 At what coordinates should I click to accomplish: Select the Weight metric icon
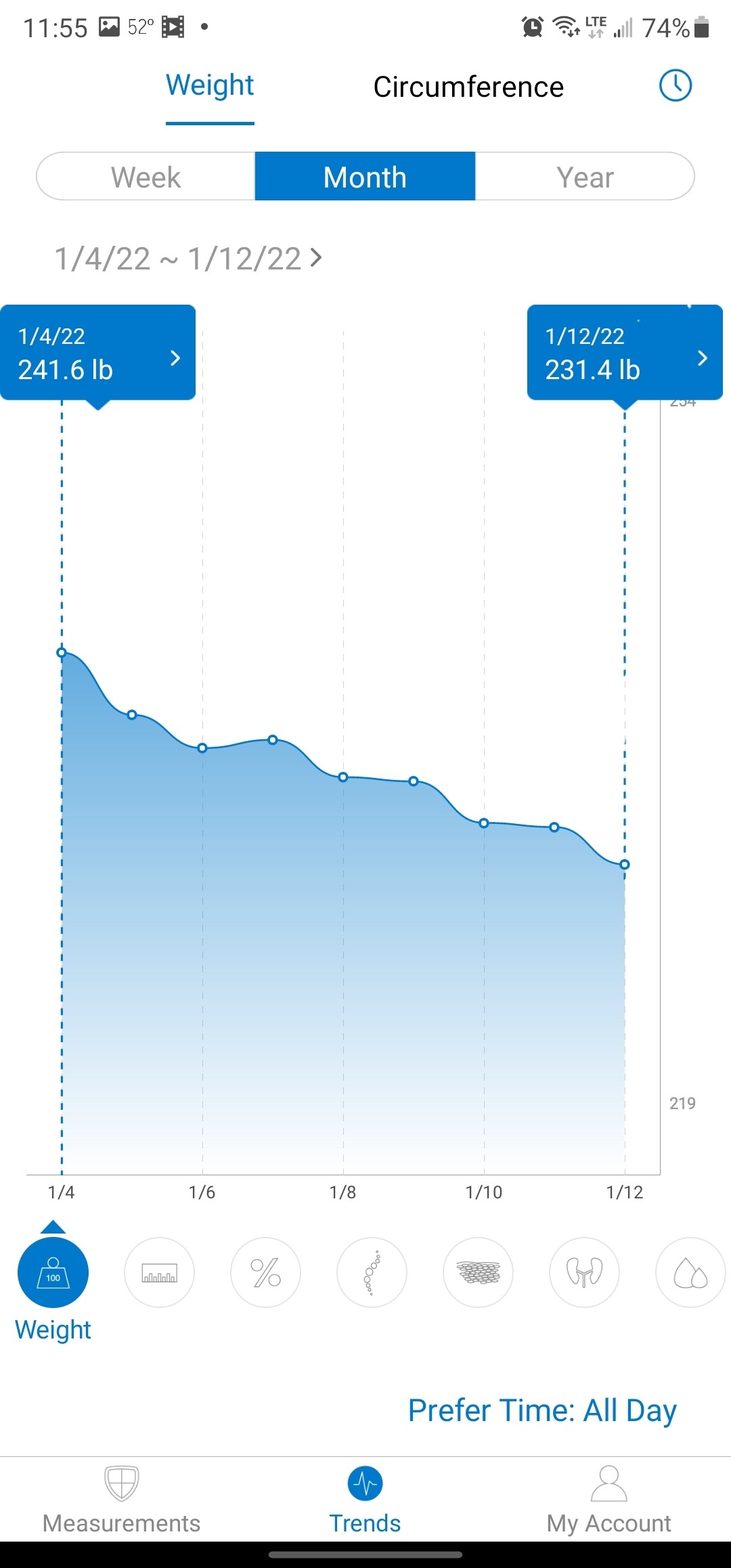(53, 1273)
